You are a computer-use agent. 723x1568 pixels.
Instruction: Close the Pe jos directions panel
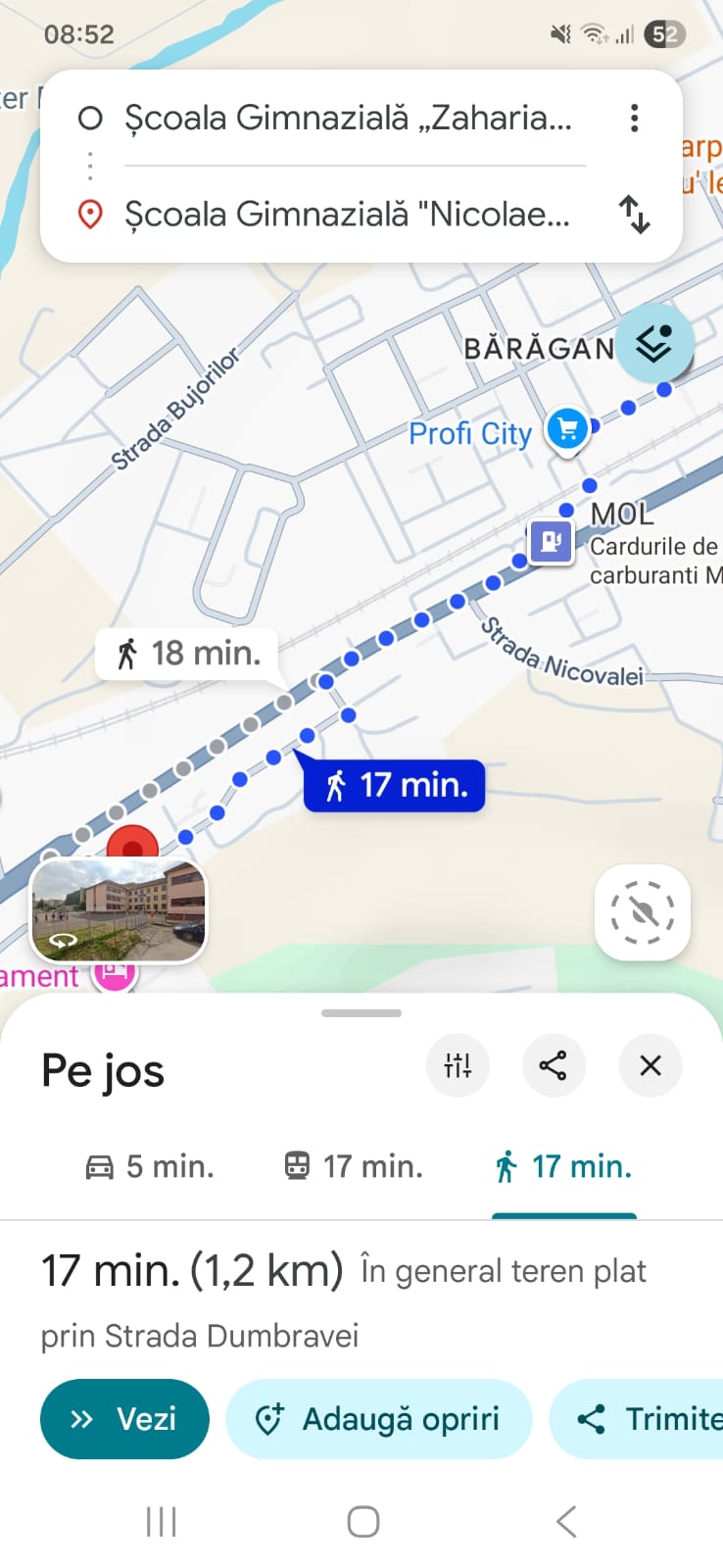coord(651,1065)
